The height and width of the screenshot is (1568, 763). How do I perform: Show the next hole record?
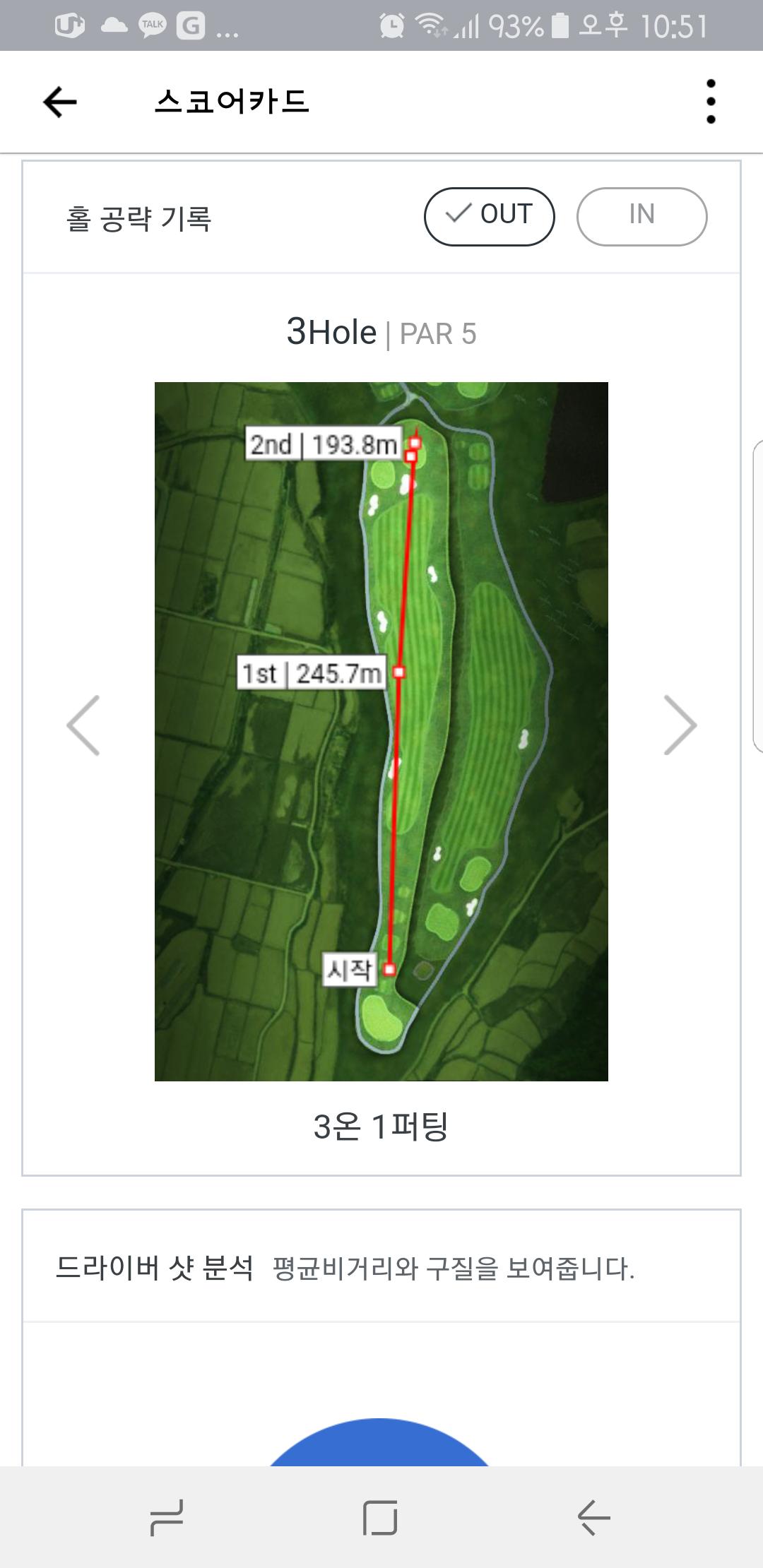[x=680, y=725]
